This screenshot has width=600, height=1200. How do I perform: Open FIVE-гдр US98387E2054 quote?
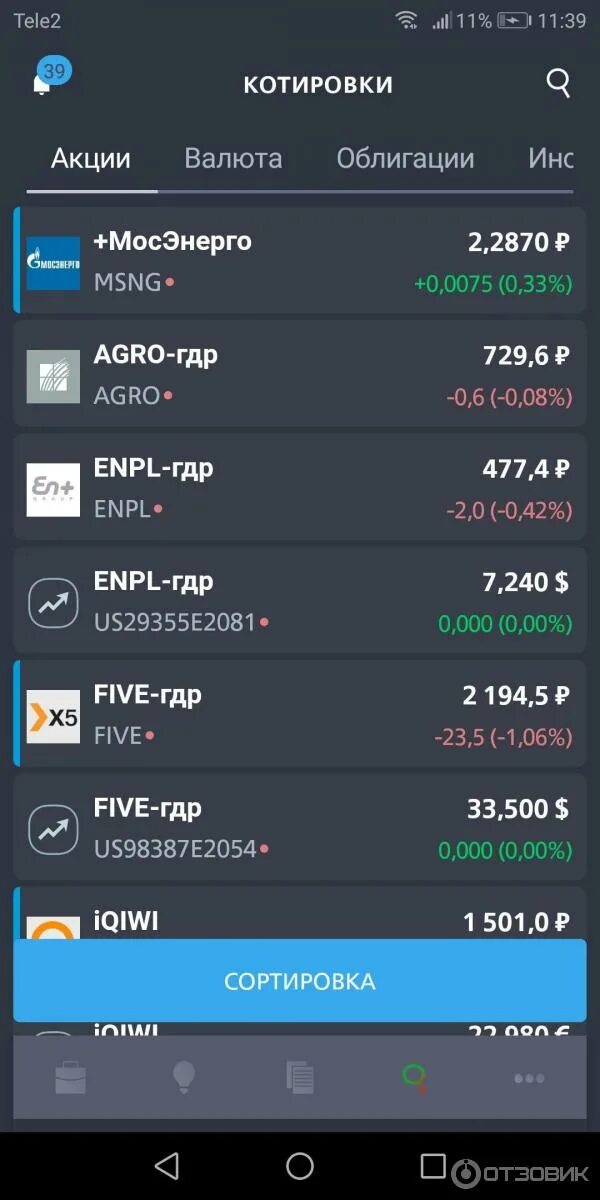[x=300, y=828]
